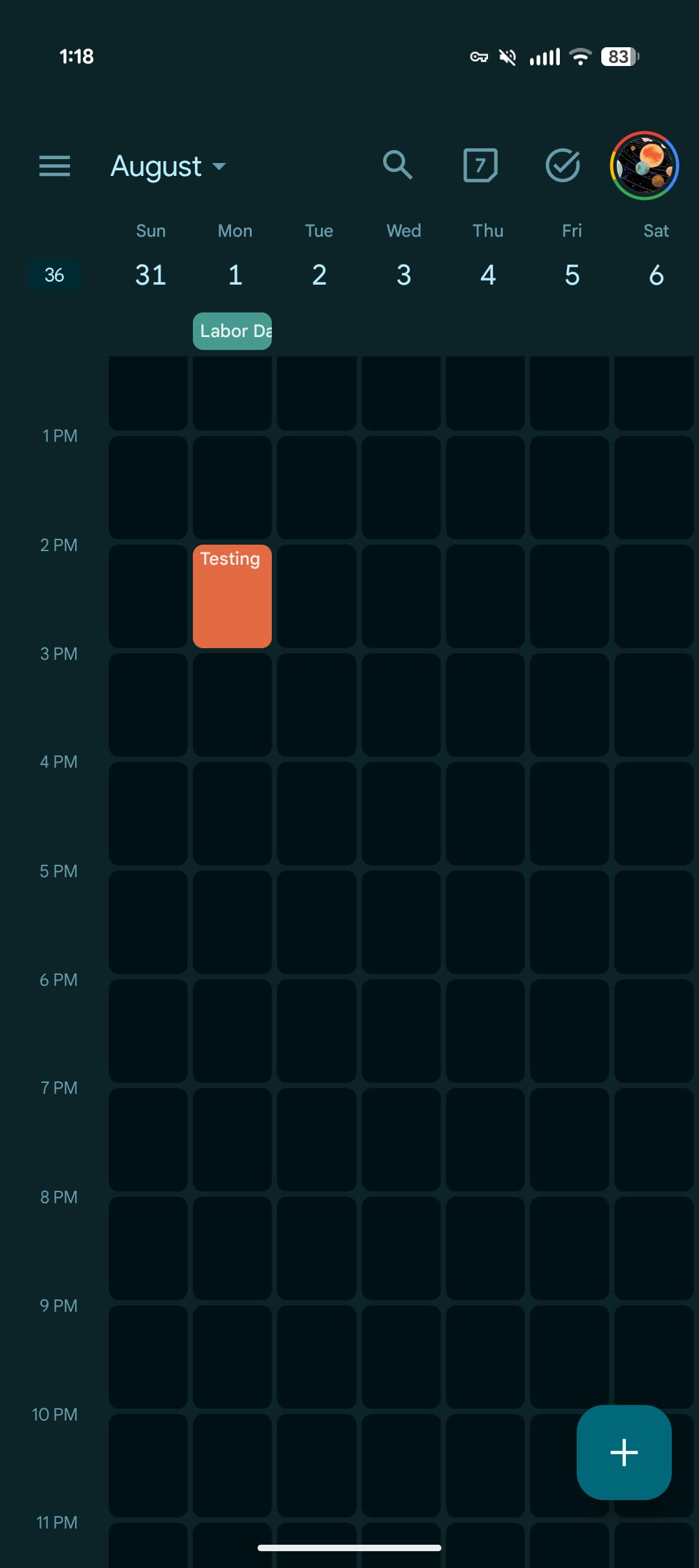
Task: Open the Testing event
Action: [232, 596]
